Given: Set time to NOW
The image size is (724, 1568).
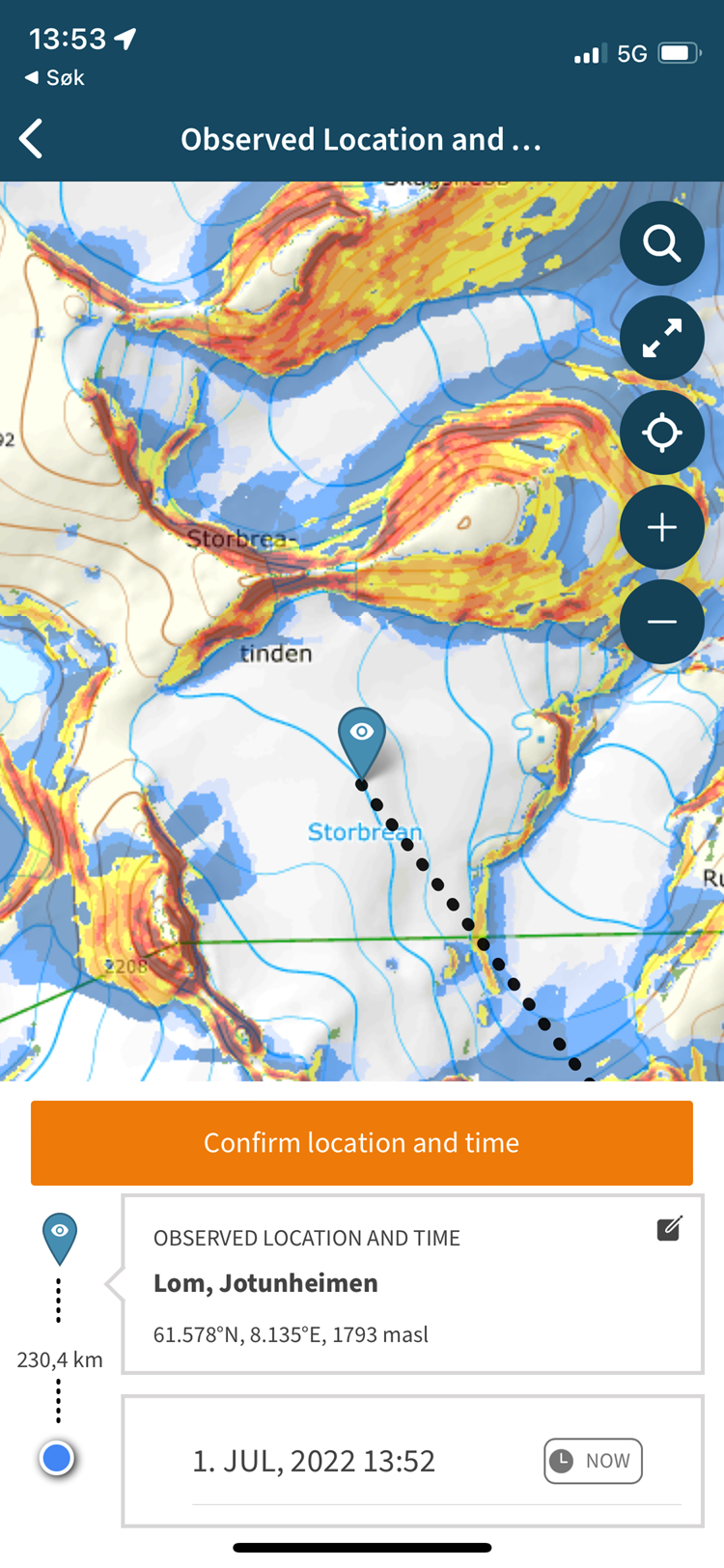Looking at the screenshot, I should [x=593, y=1461].
